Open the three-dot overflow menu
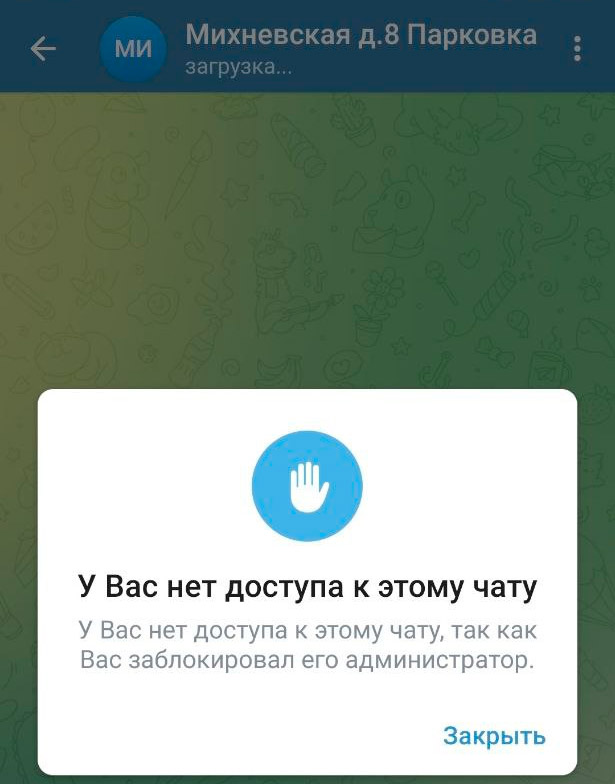This screenshot has width=615, height=784. click(x=578, y=48)
